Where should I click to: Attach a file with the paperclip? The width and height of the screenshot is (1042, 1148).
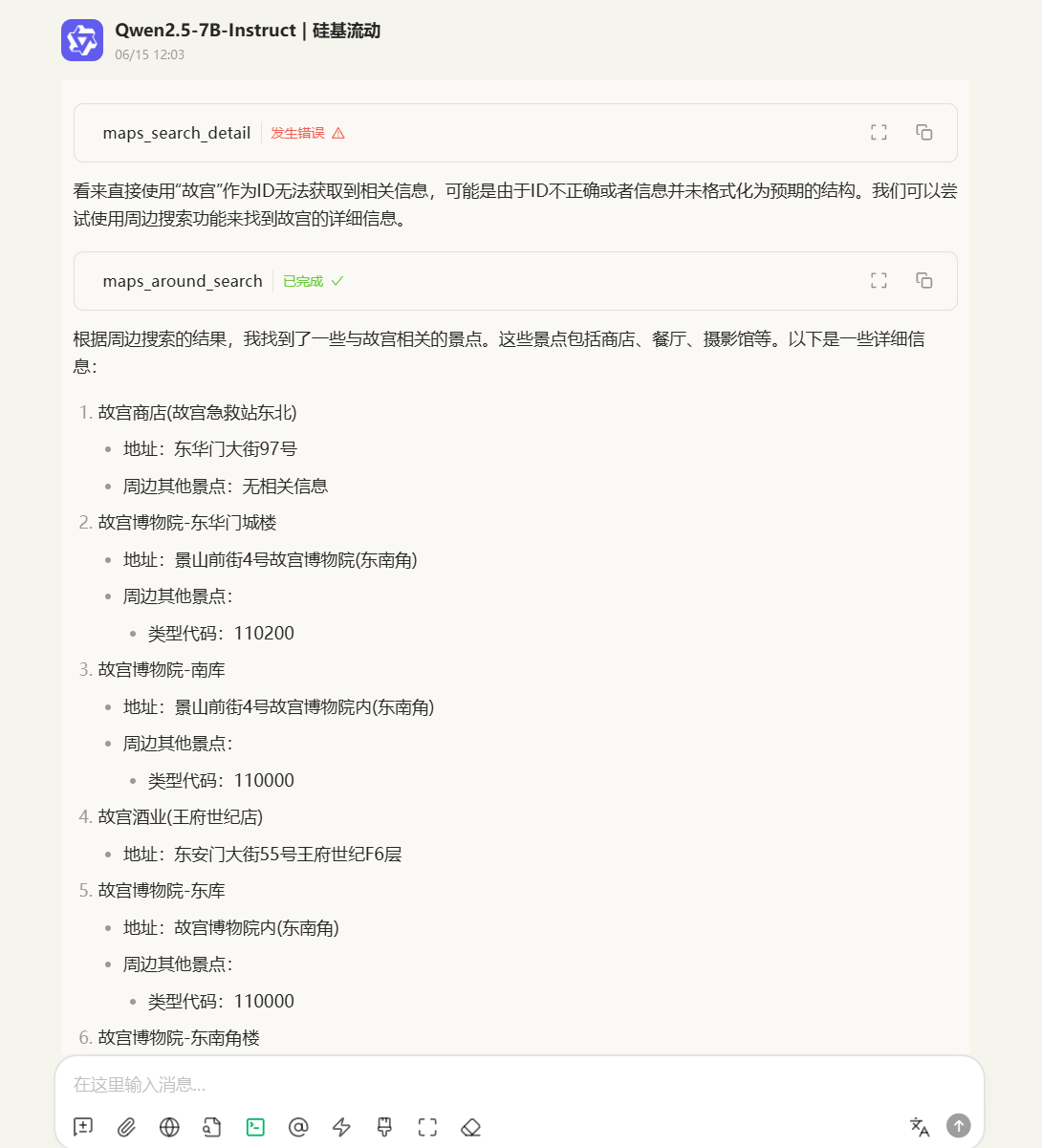pos(126,1127)
